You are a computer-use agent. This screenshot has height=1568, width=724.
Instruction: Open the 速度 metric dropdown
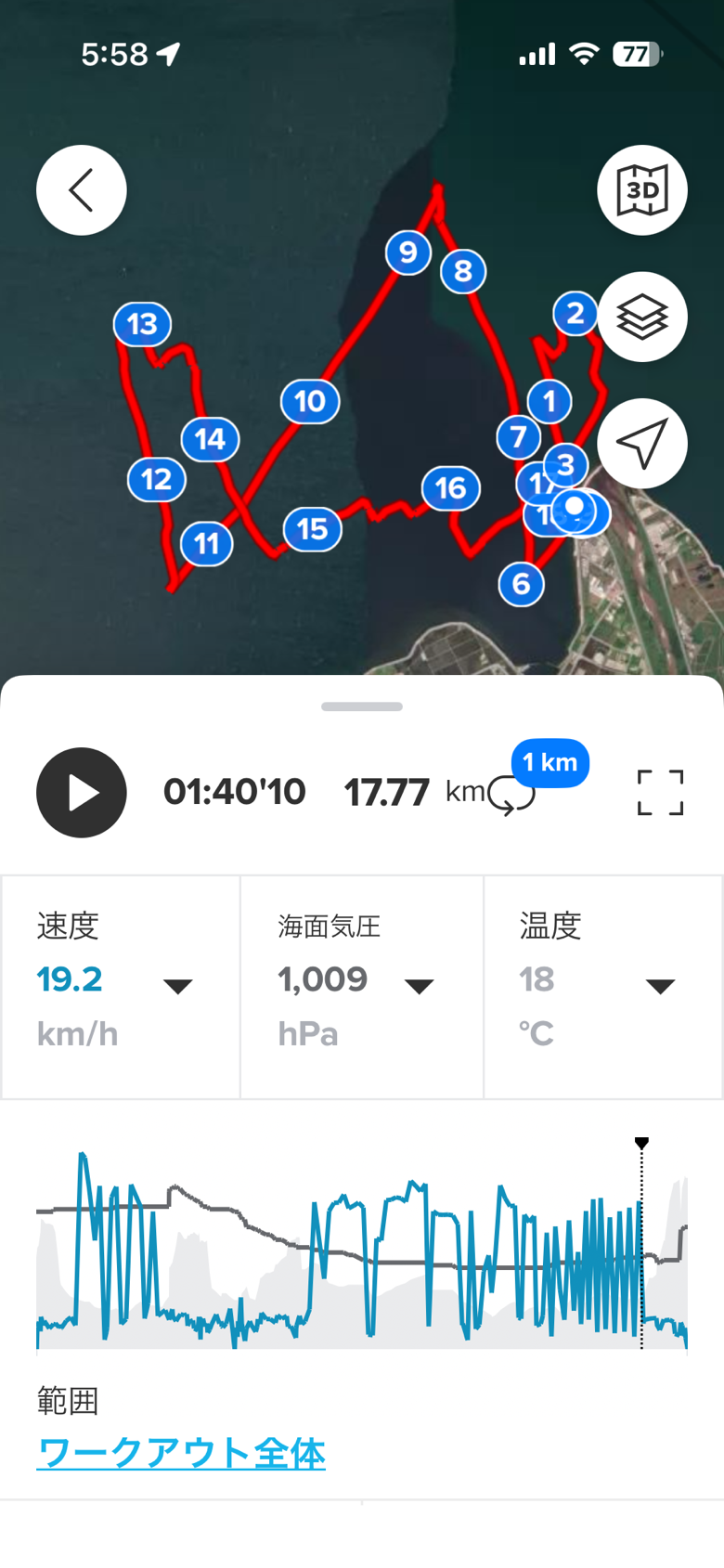177,986
